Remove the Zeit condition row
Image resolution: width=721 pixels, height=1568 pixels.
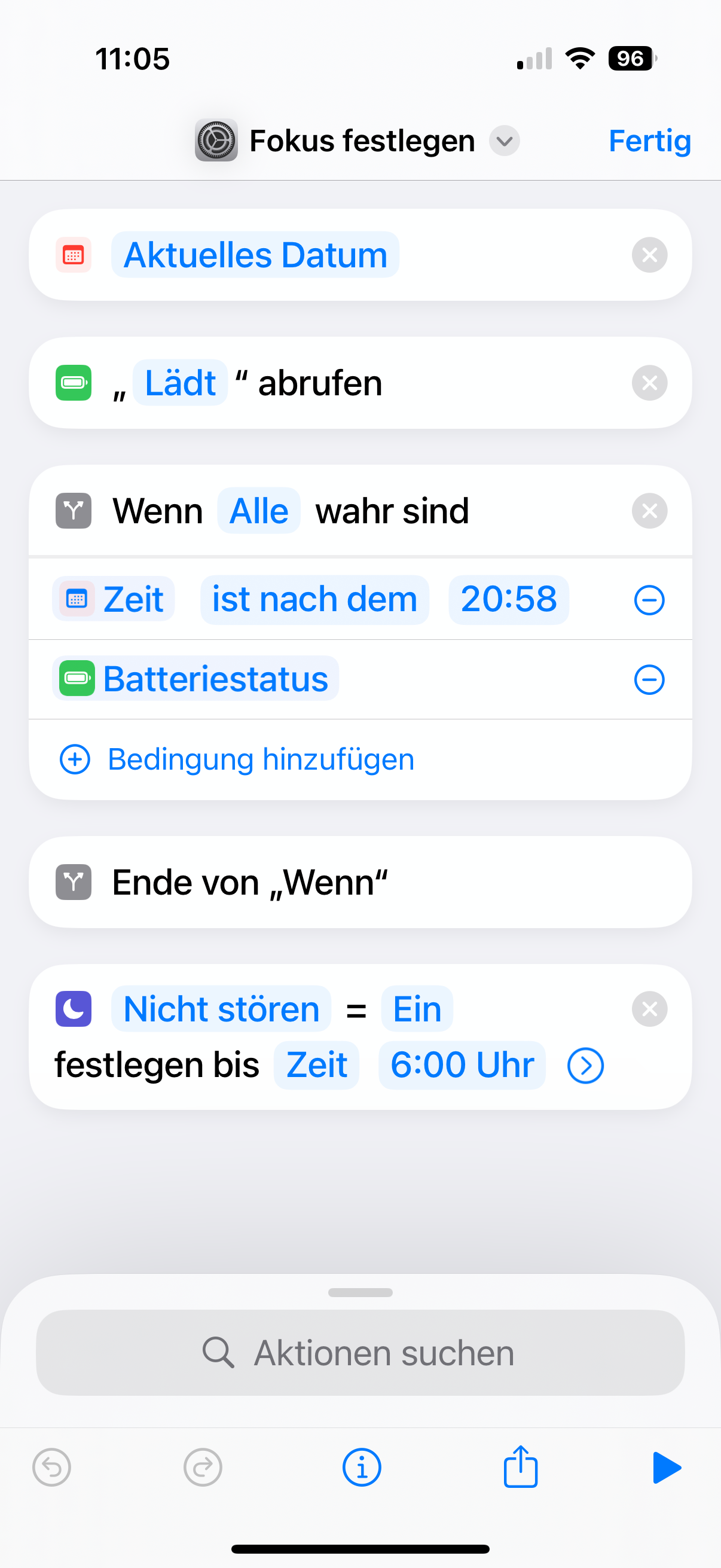click(x=649, y=600)
